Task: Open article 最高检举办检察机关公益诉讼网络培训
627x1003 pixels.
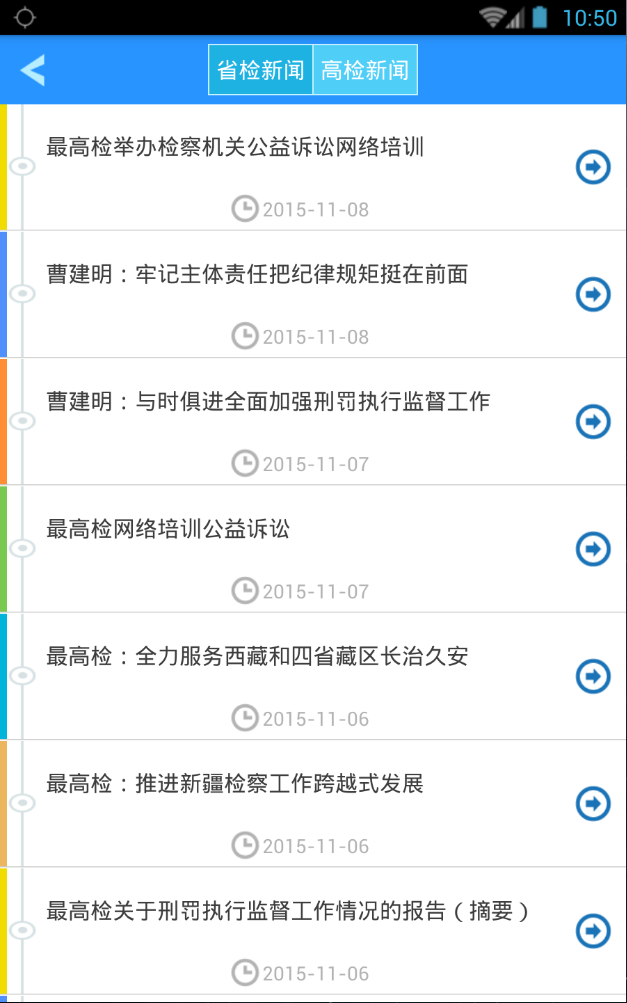Action: (236, 148)
